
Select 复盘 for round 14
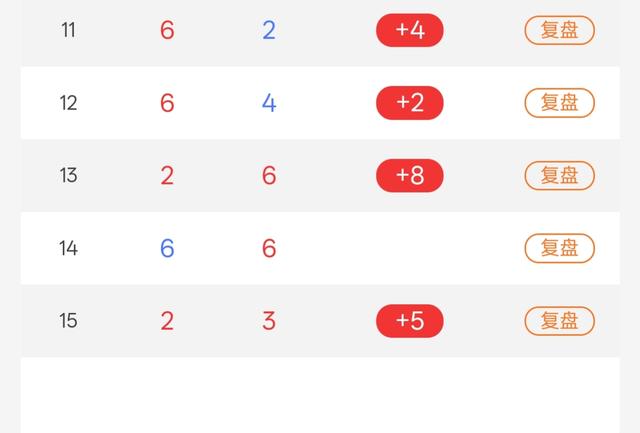559,248
